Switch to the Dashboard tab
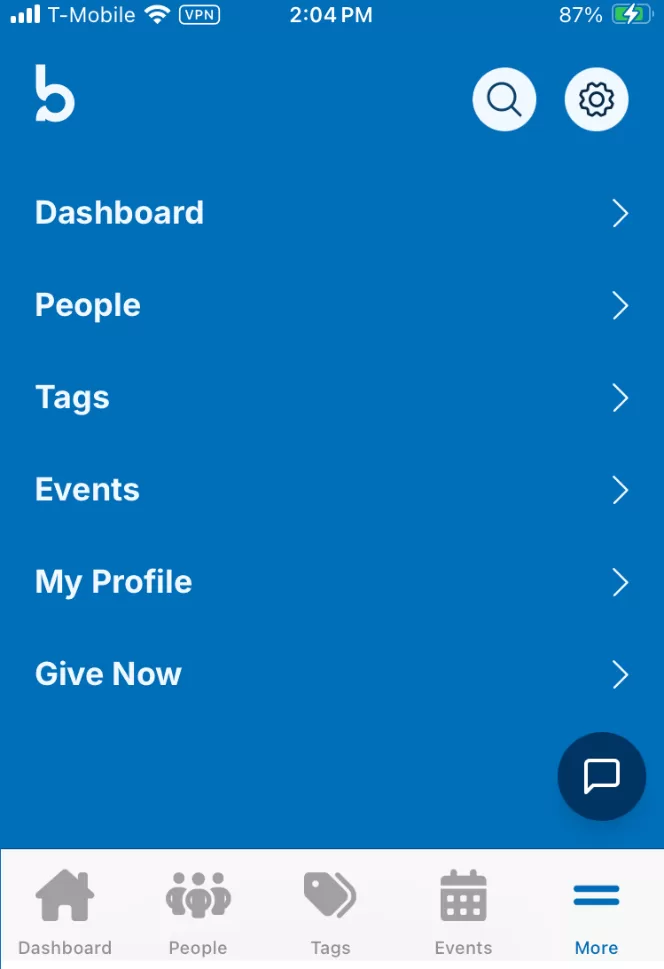The image size is (664, 969). (65, 912)
